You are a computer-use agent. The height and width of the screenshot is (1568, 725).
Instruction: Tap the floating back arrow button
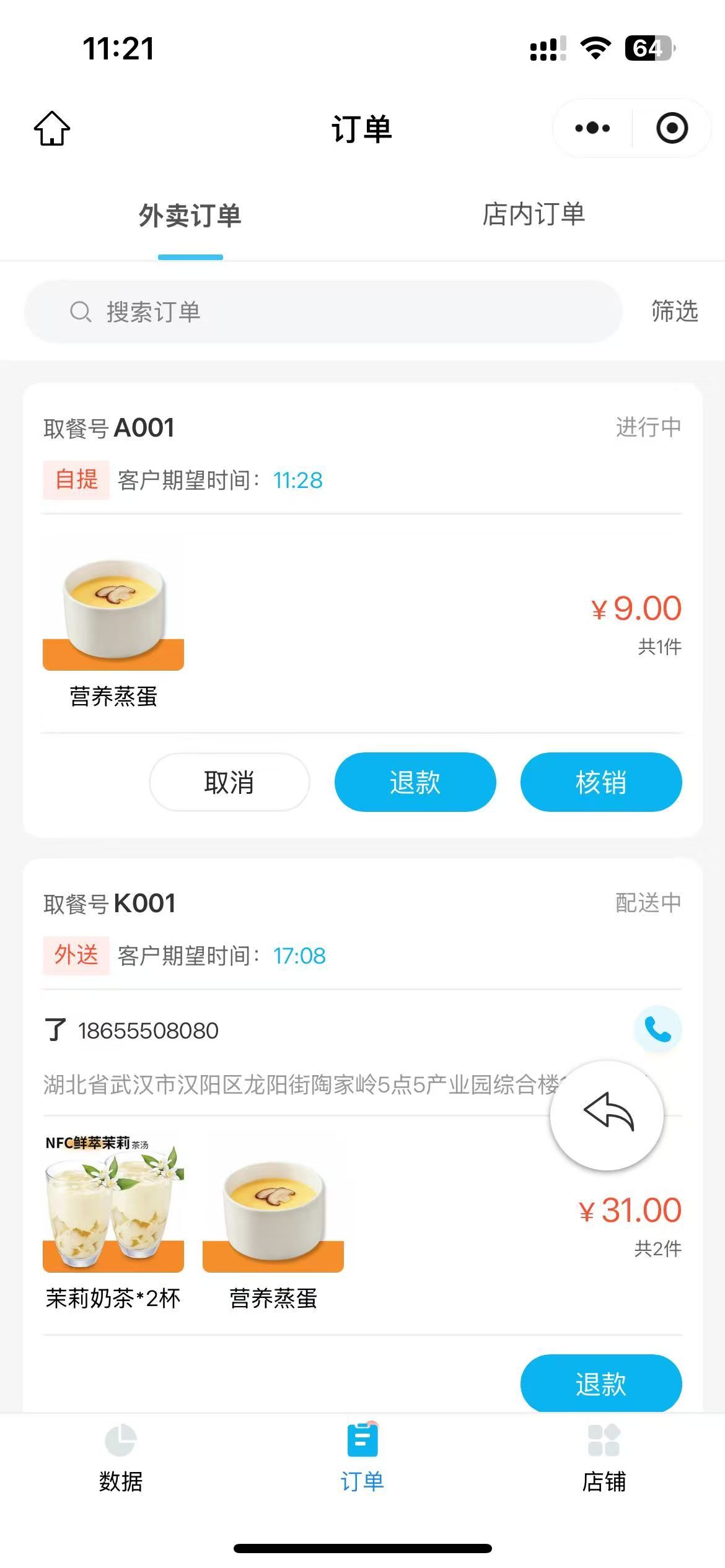coord(607,1115)
